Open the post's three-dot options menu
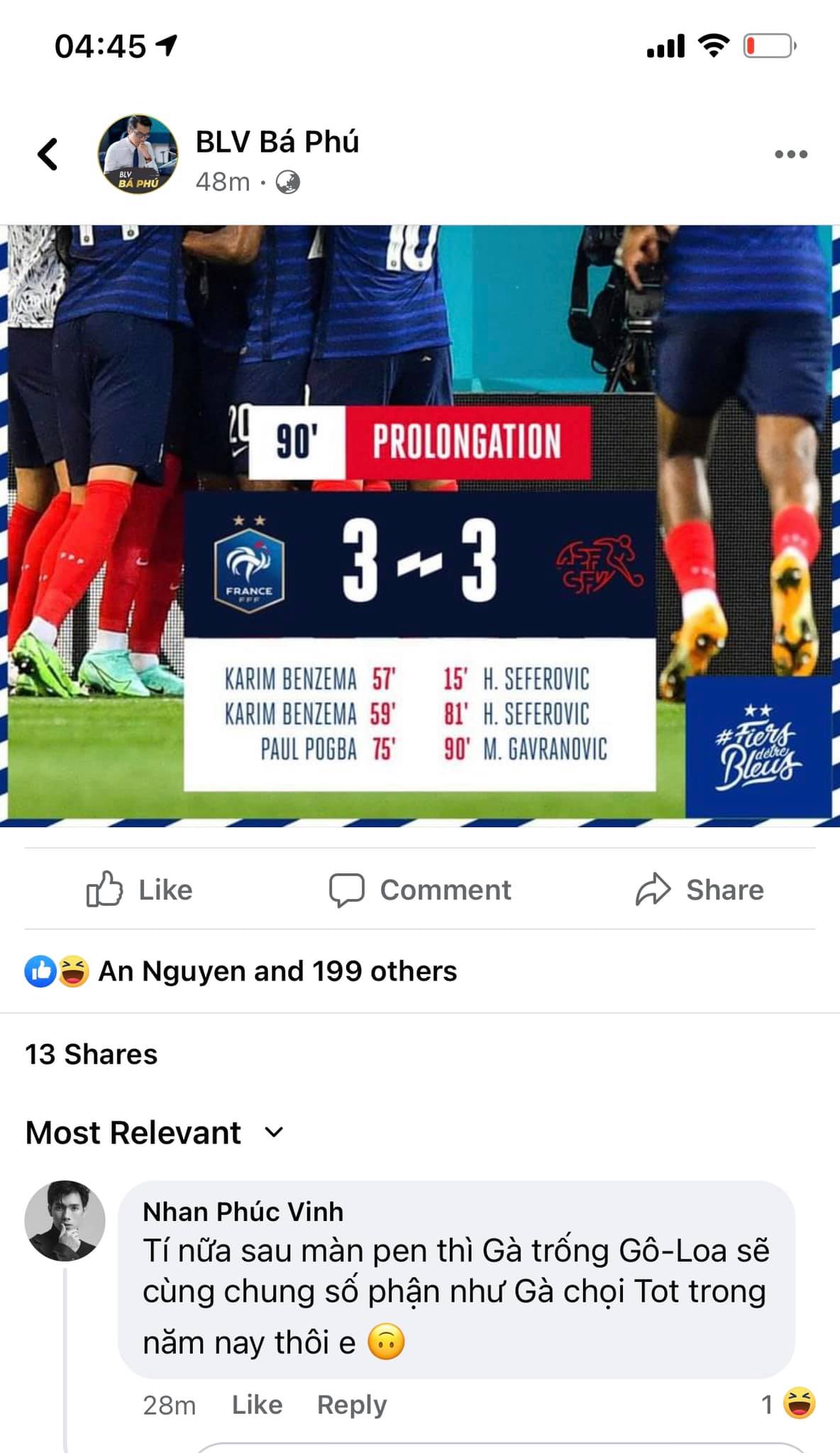Image resolution: width=840 pixels, height=1453 pixels. coord(790,154)
